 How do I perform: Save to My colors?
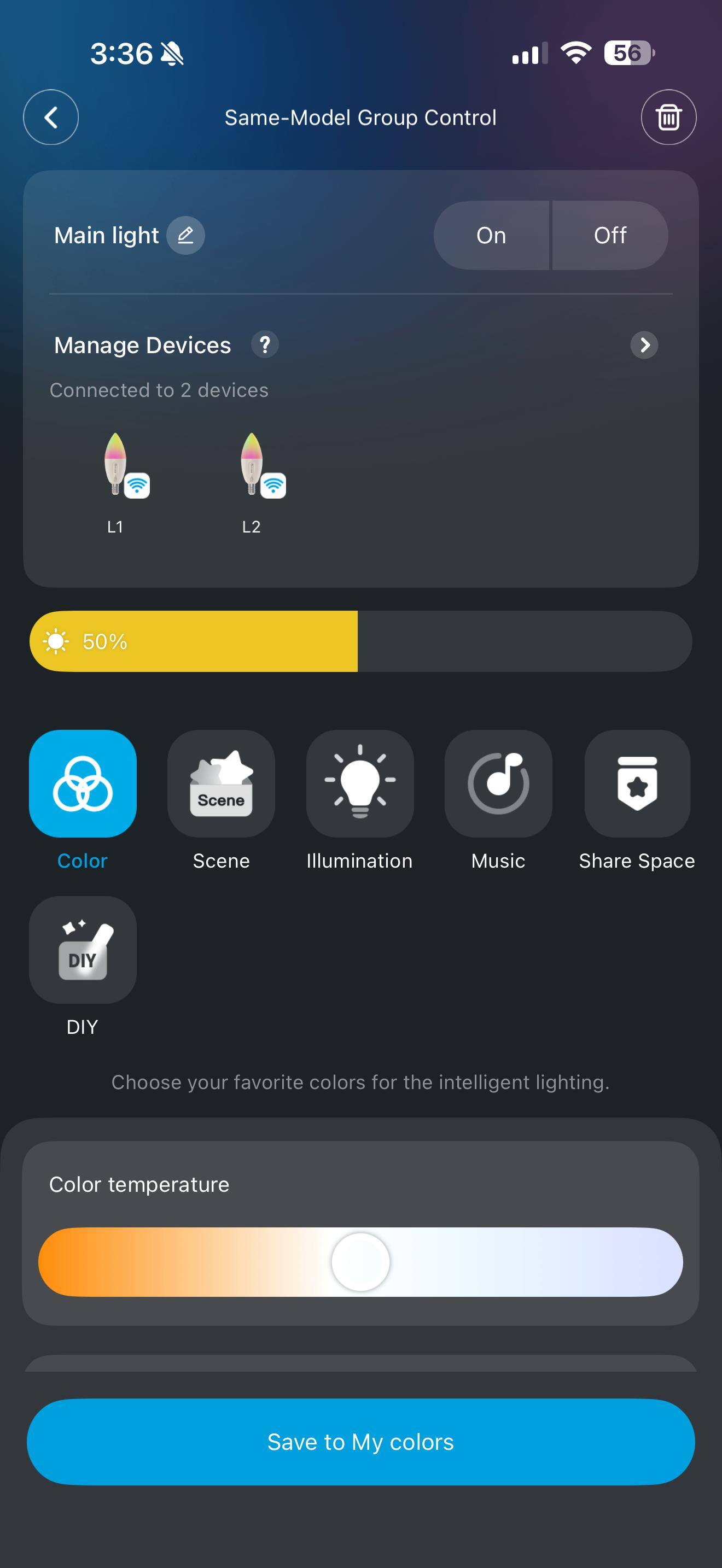[360, 1441]
